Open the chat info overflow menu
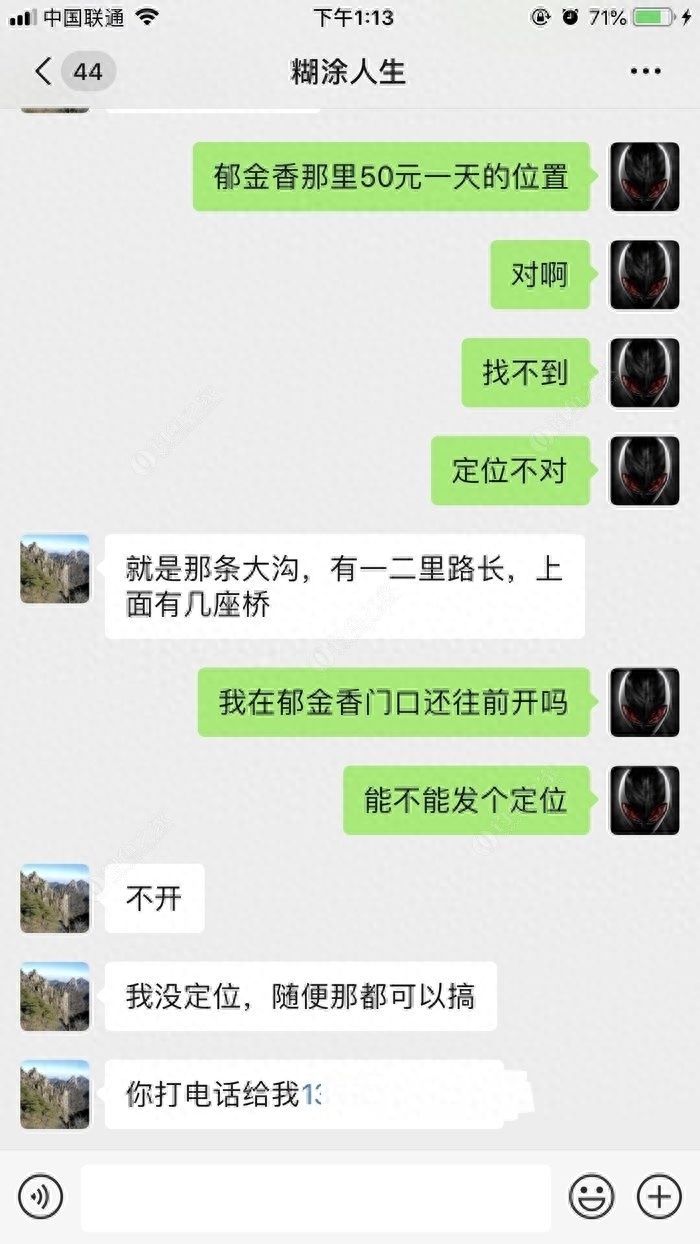 pyautogui.click(x=645, y=72)
